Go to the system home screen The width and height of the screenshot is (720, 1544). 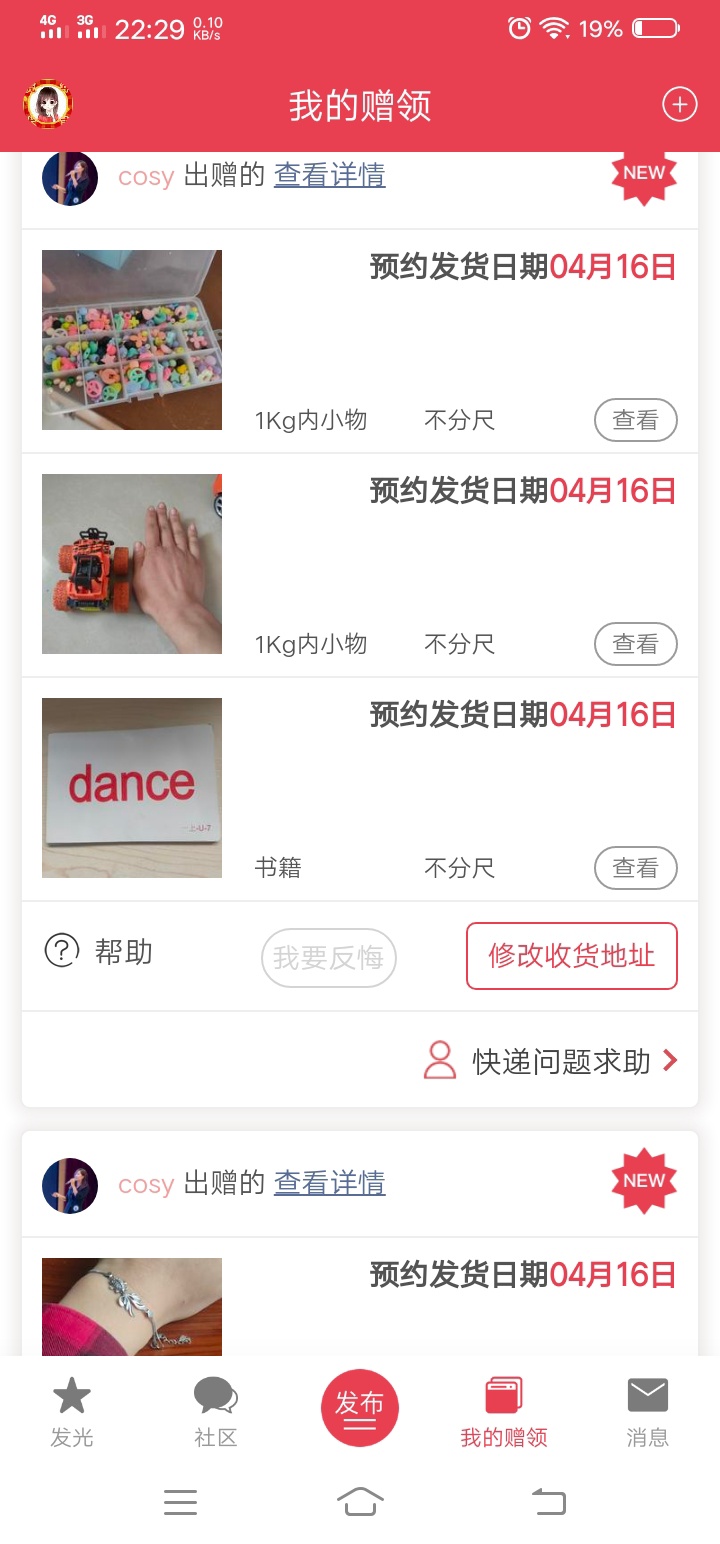point(360,1502)
